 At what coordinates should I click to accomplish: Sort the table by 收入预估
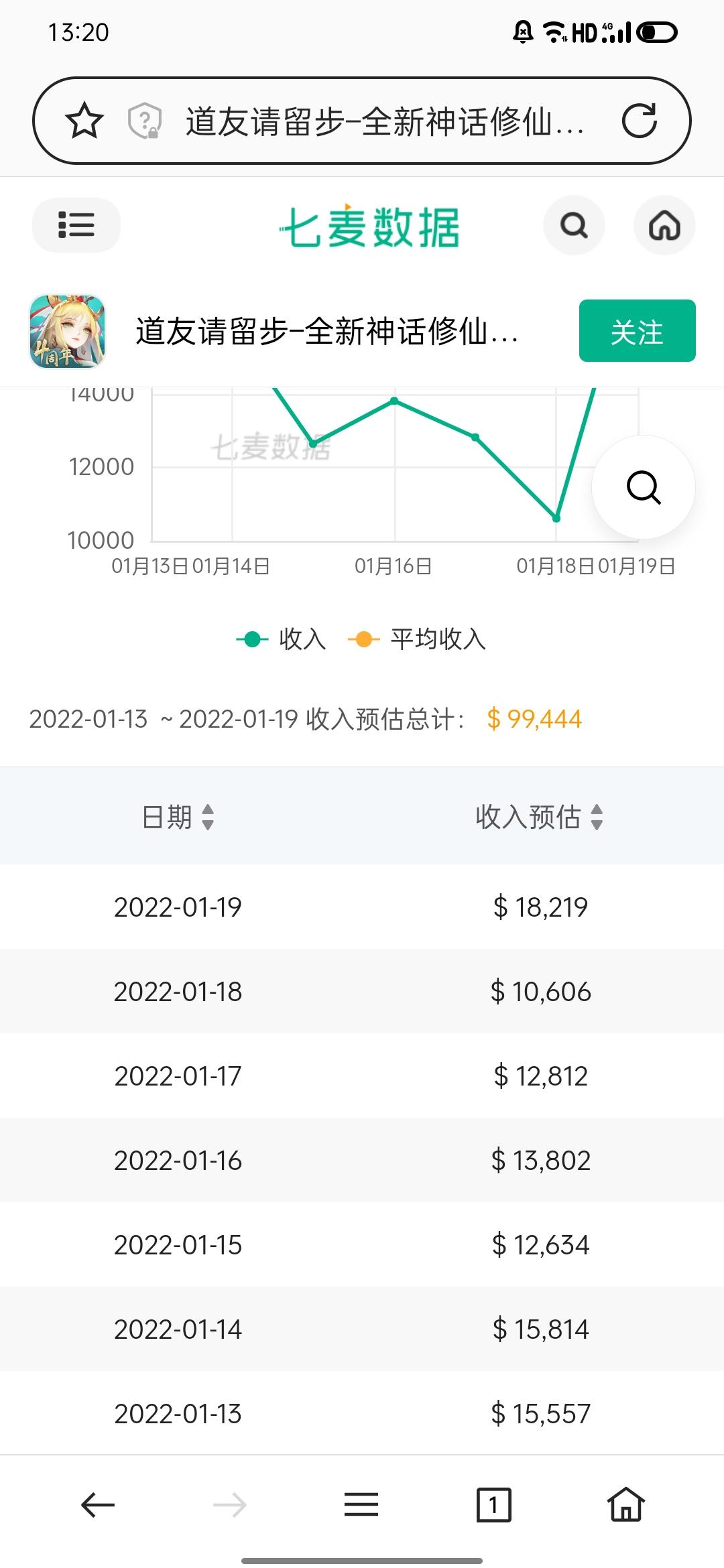(540, 817)
